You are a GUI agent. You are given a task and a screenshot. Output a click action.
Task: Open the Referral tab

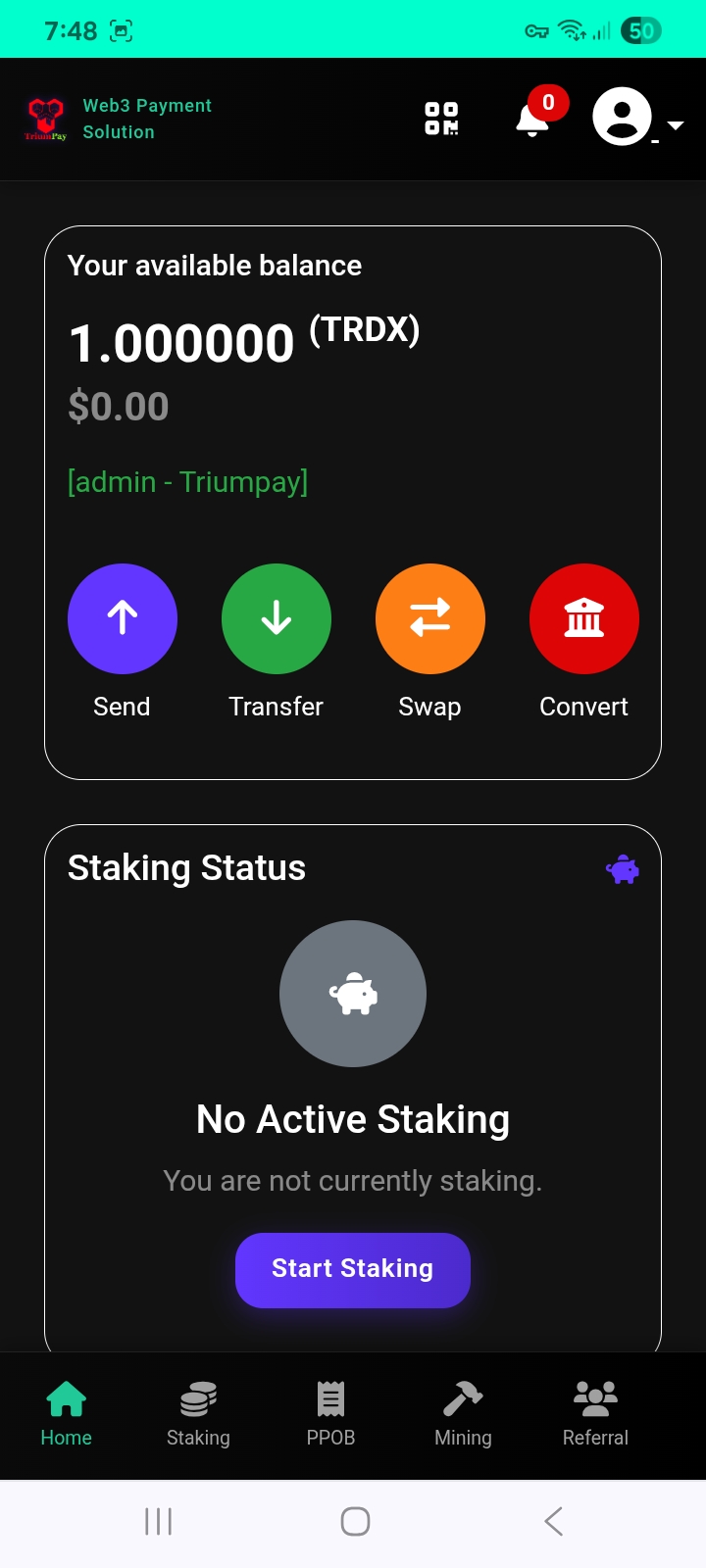[595, 1413]
